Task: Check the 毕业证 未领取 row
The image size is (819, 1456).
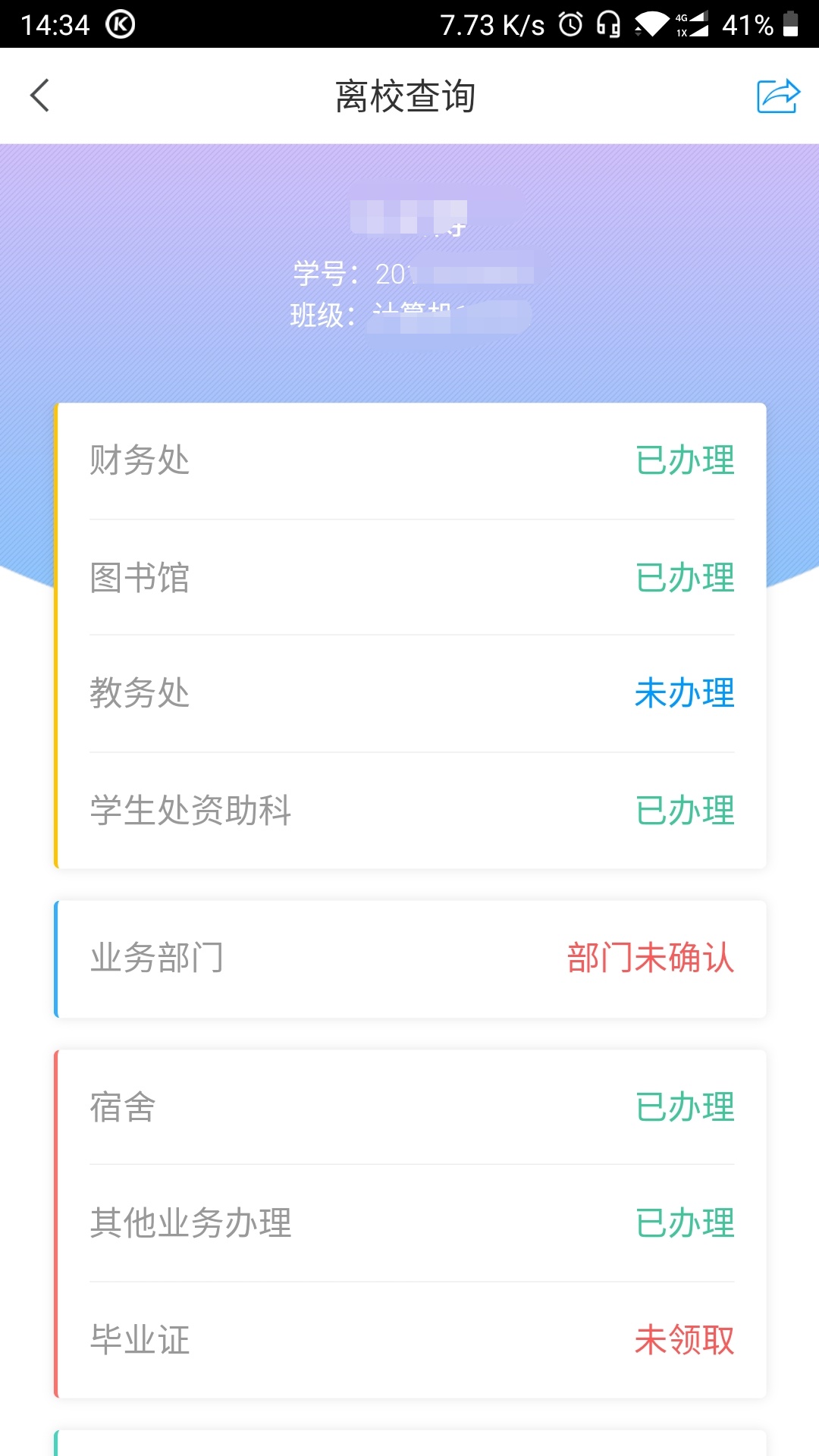Action: (x=412, y=1339)
